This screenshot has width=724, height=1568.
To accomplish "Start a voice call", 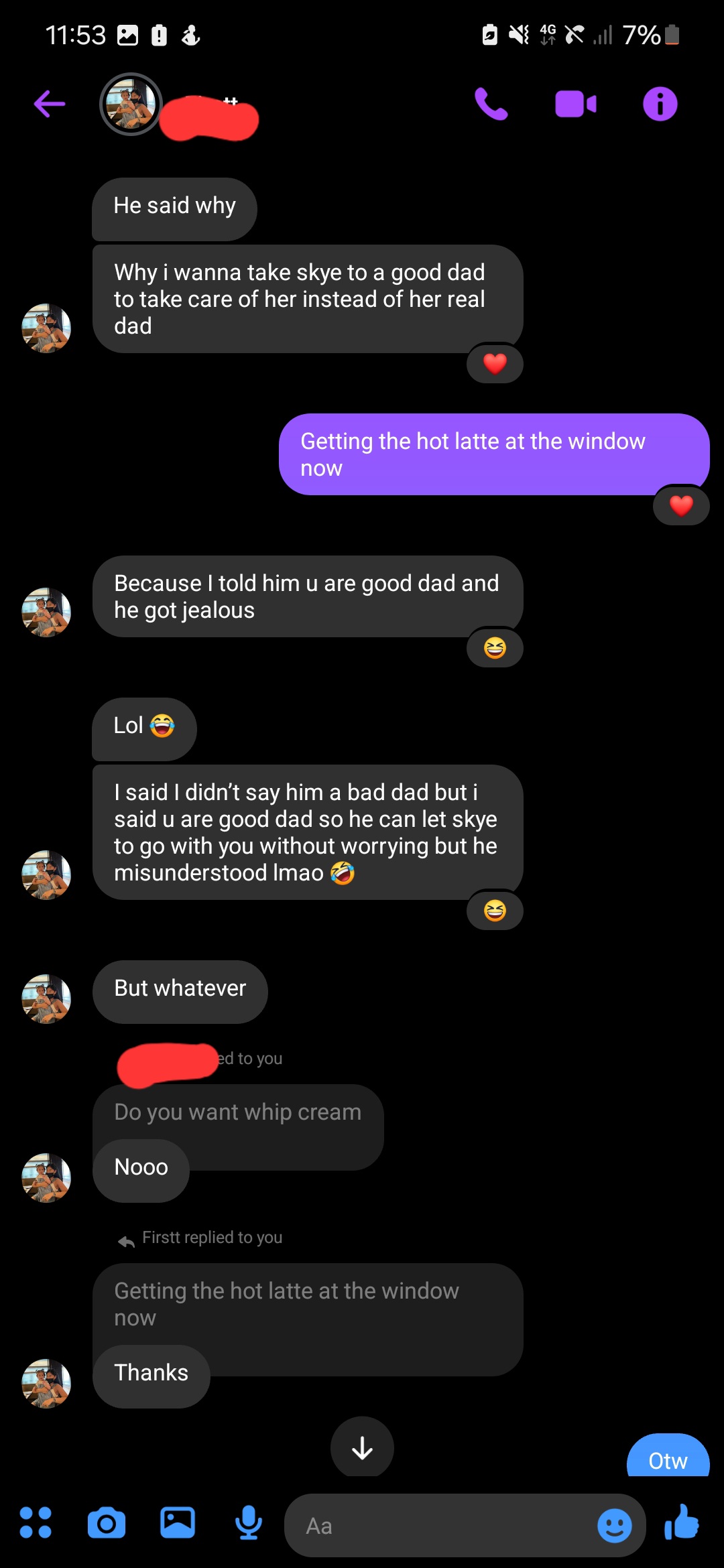I will 491,104.
